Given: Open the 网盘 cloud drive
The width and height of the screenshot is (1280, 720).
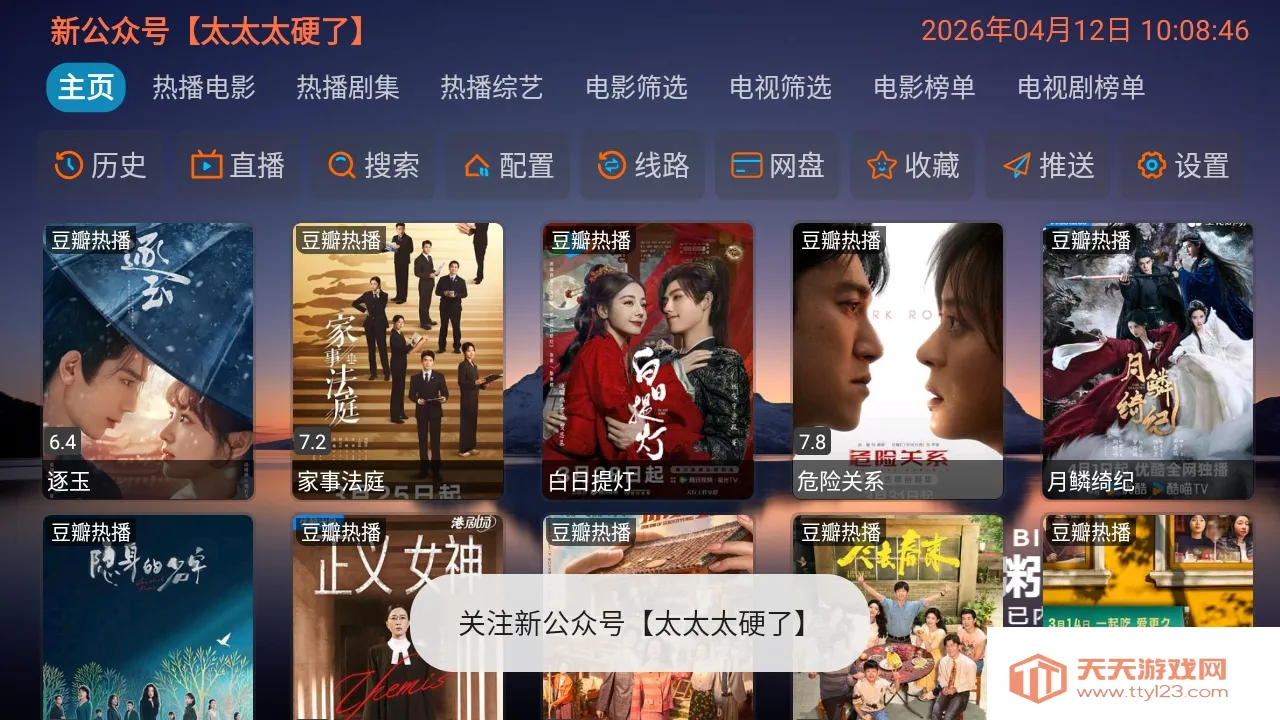Looking at the screenshot, I should click(x=777, y=165).
